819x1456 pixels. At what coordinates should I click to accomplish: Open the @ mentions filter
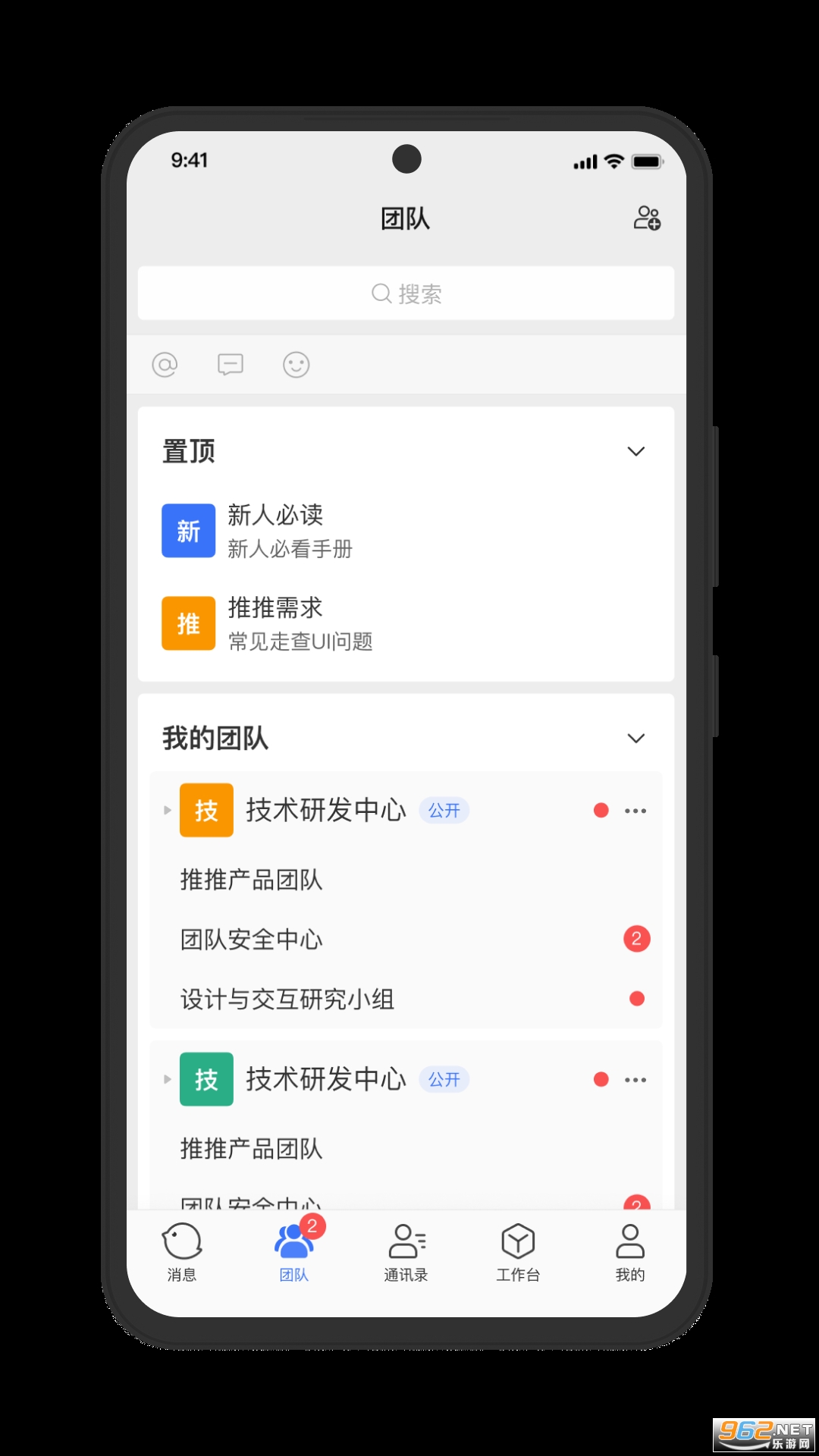point(165,365)
